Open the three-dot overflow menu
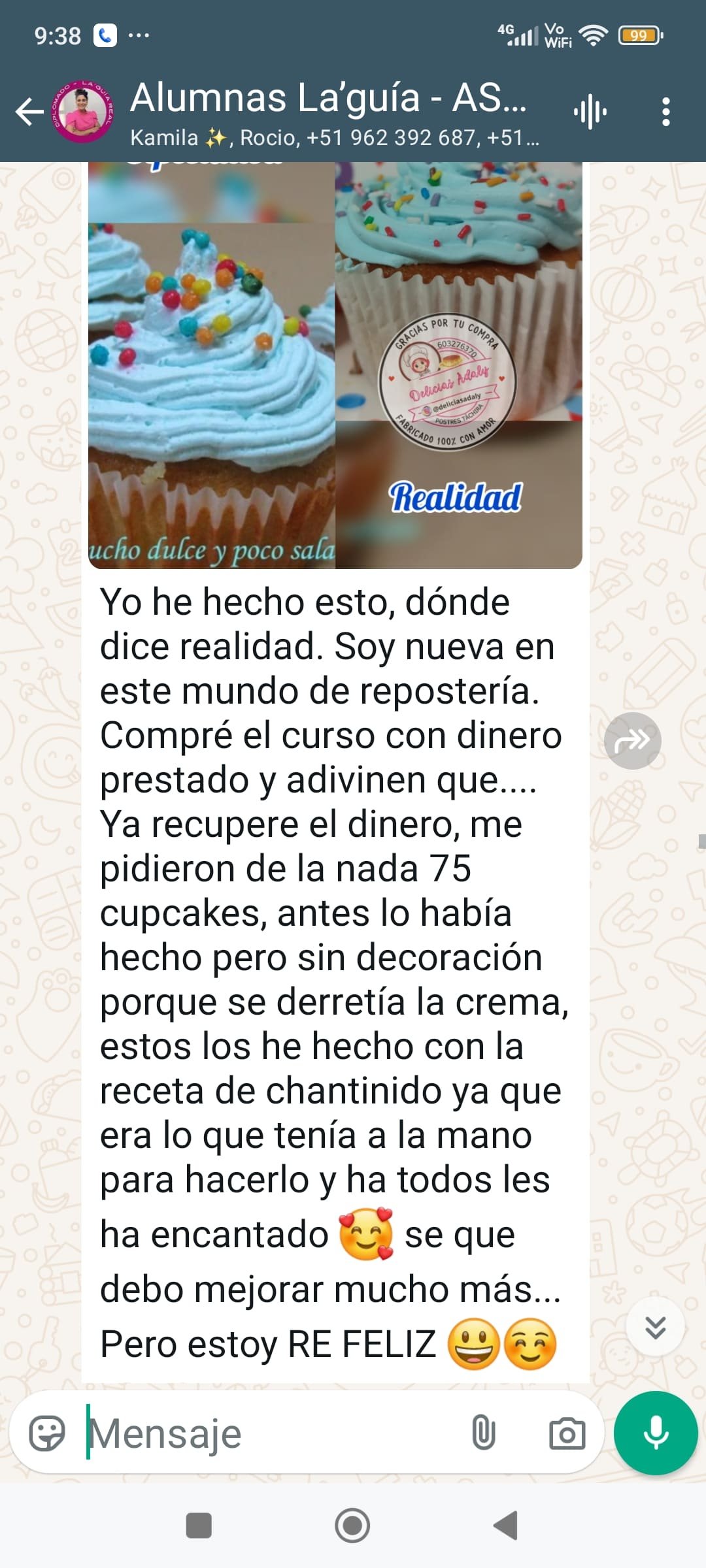The height and width of the screenshot is (1568, 706). tap(665, 111)
